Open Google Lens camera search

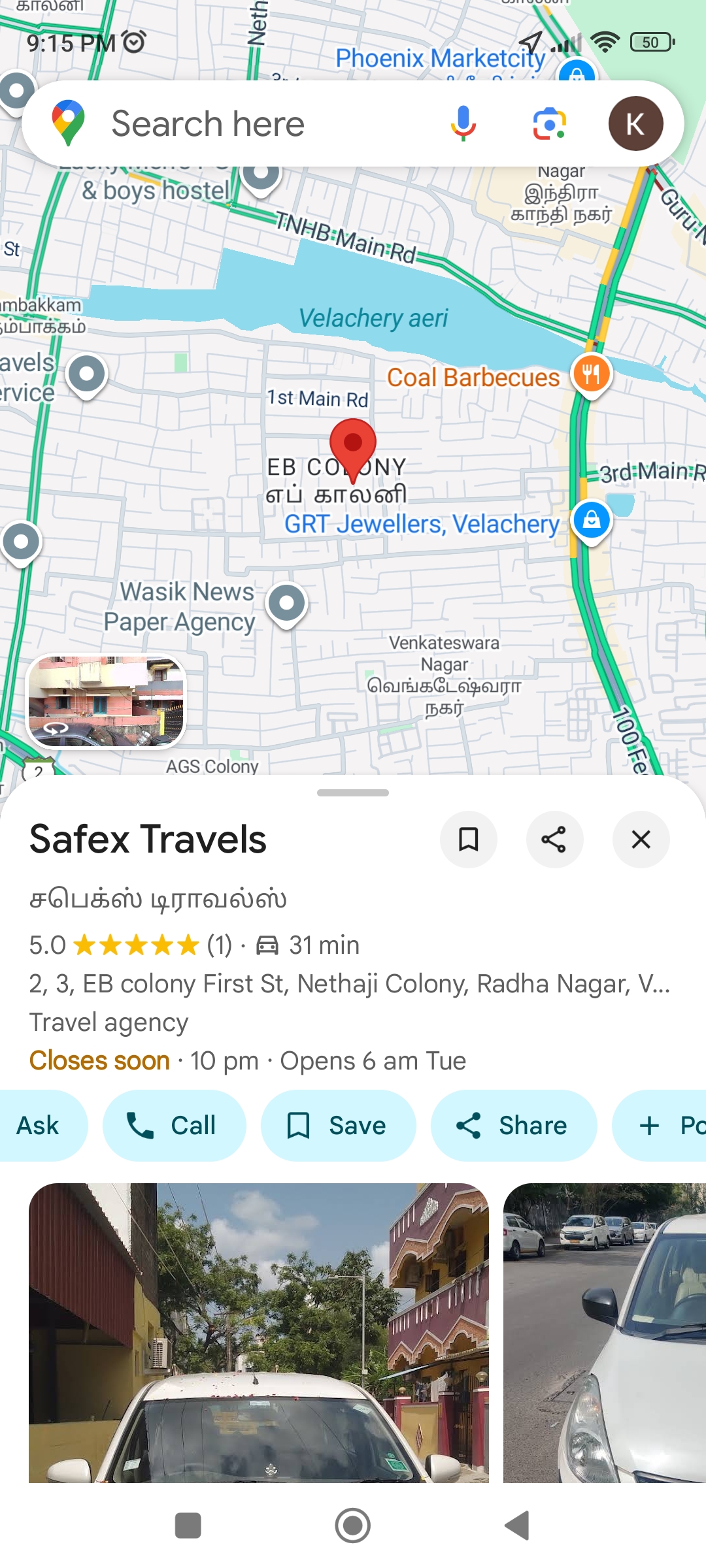(x=549, y=123)
